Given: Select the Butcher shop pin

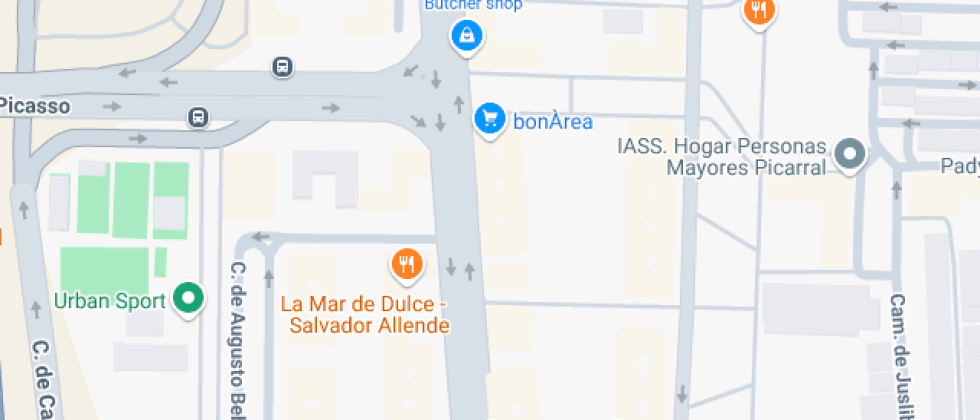Looking at the screenshot, I should [x=466, y=37].
